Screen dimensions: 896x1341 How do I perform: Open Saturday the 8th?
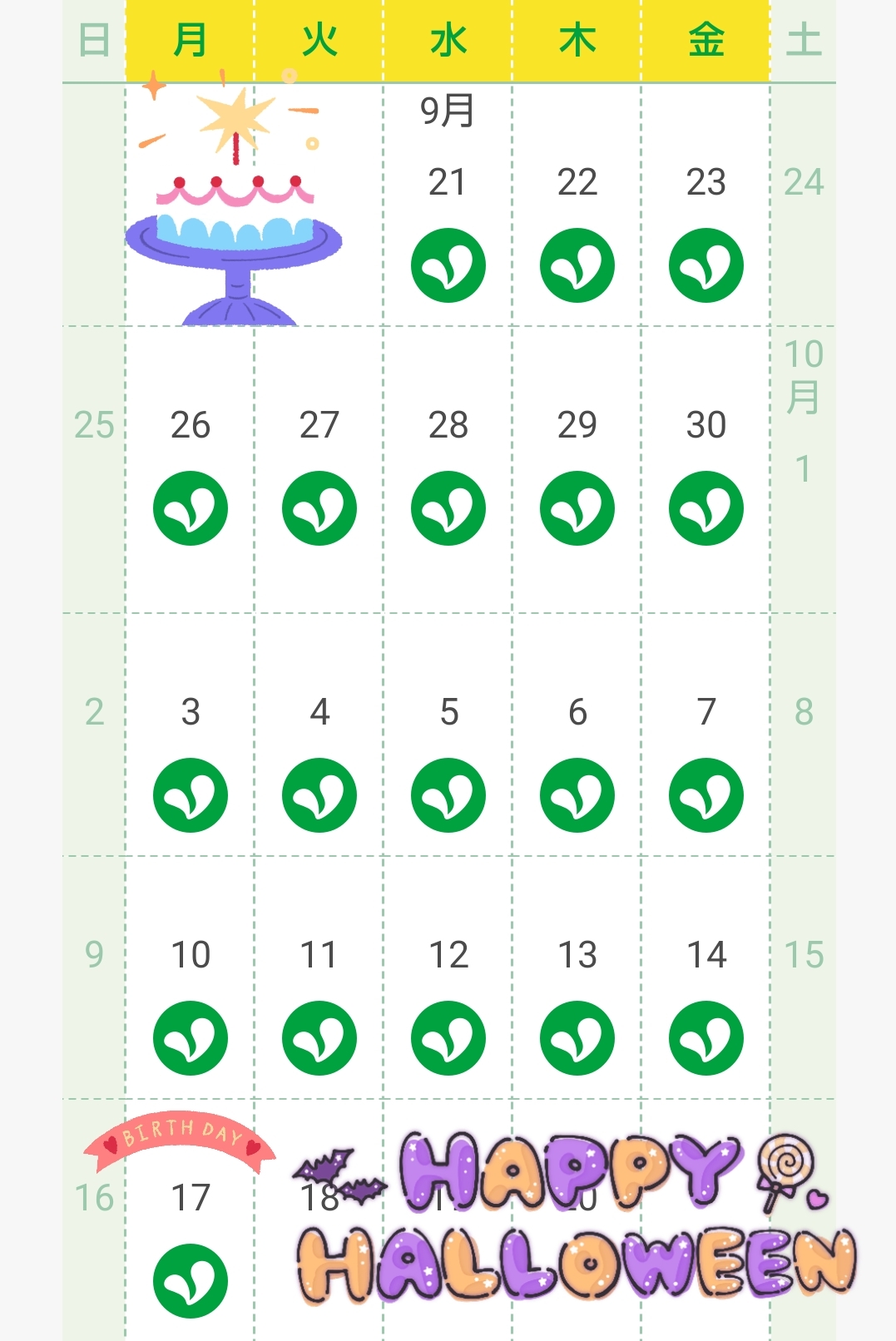(803, 735)
